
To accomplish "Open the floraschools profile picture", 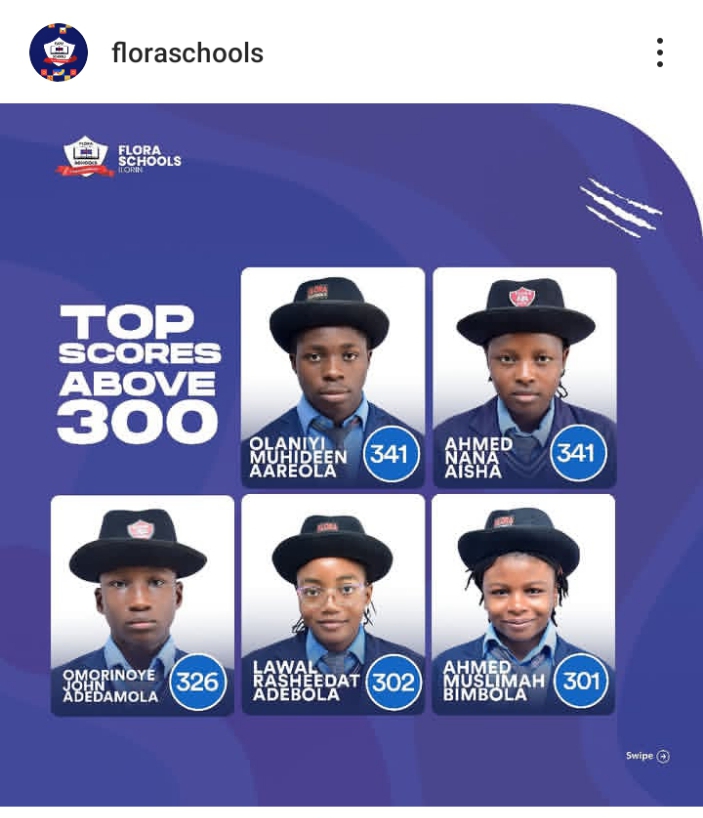I will pos(59,52).
